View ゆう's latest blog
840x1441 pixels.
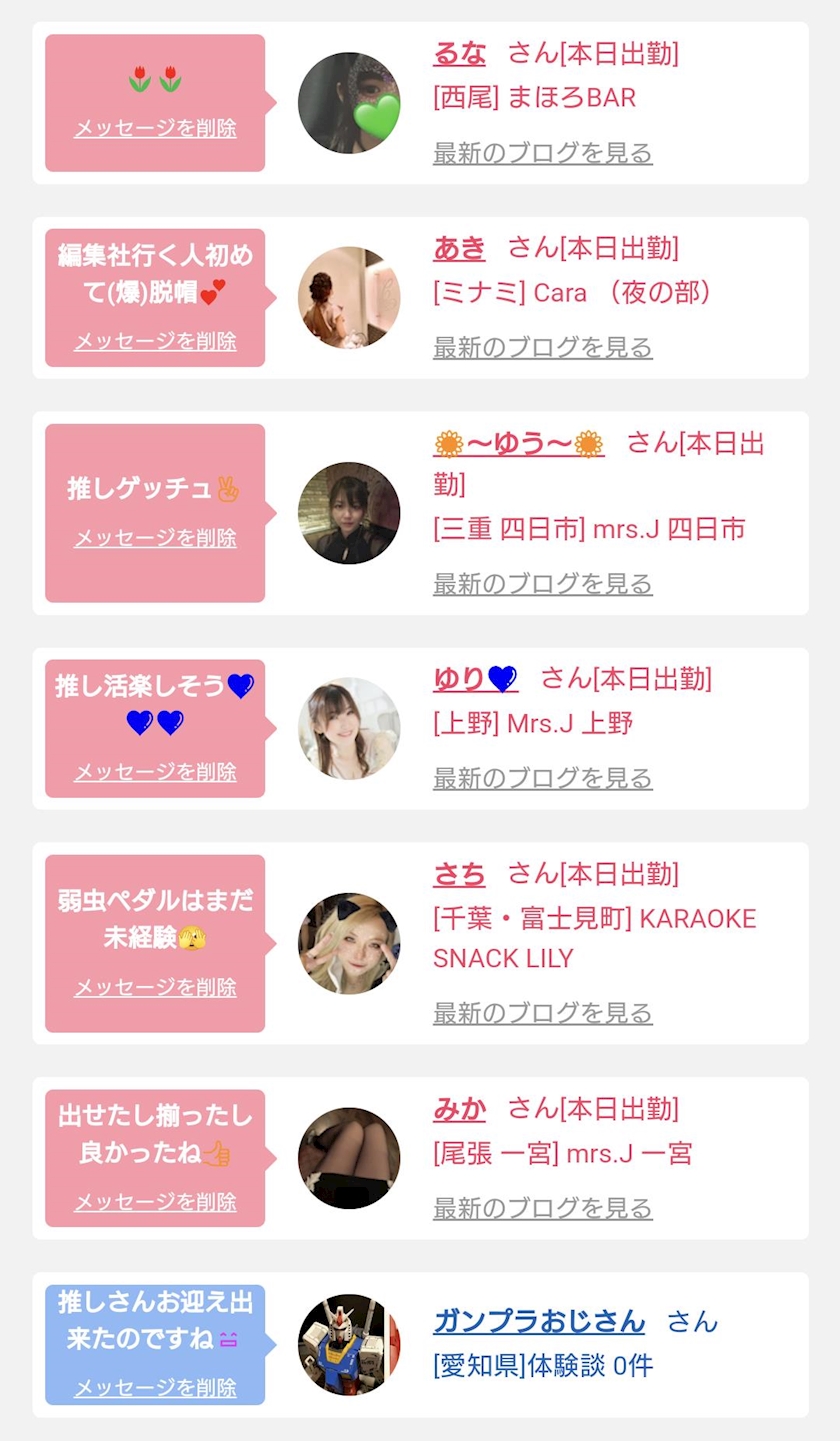[x=542, y=583]
